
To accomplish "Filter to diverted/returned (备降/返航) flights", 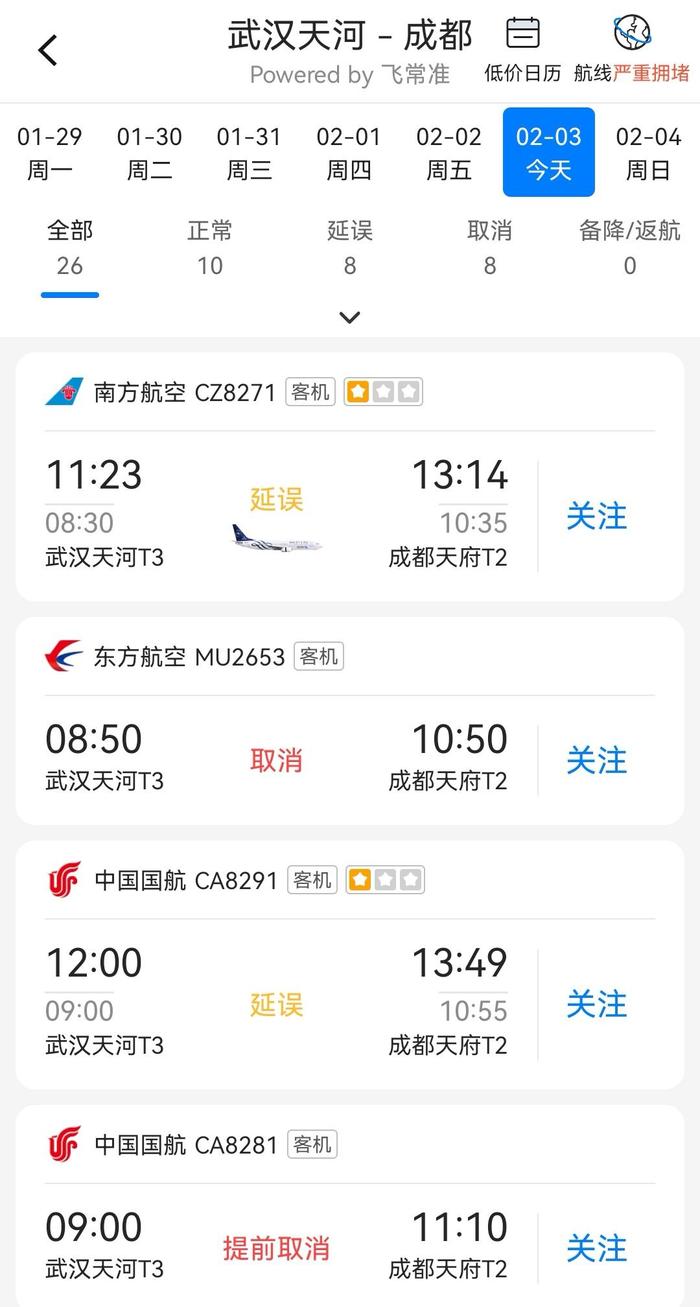I will pos(630,247).
